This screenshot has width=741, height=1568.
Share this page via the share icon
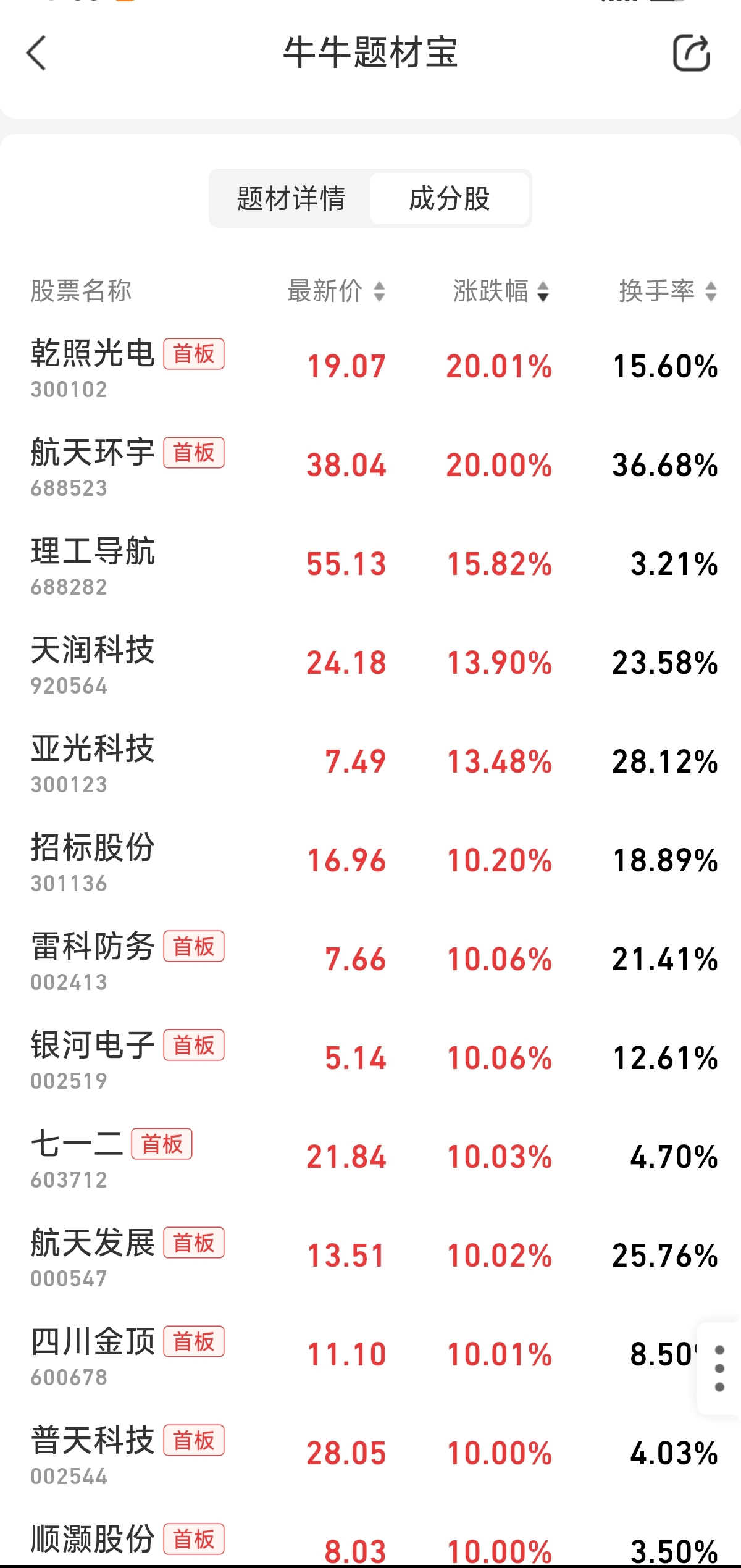coord(691,54)
